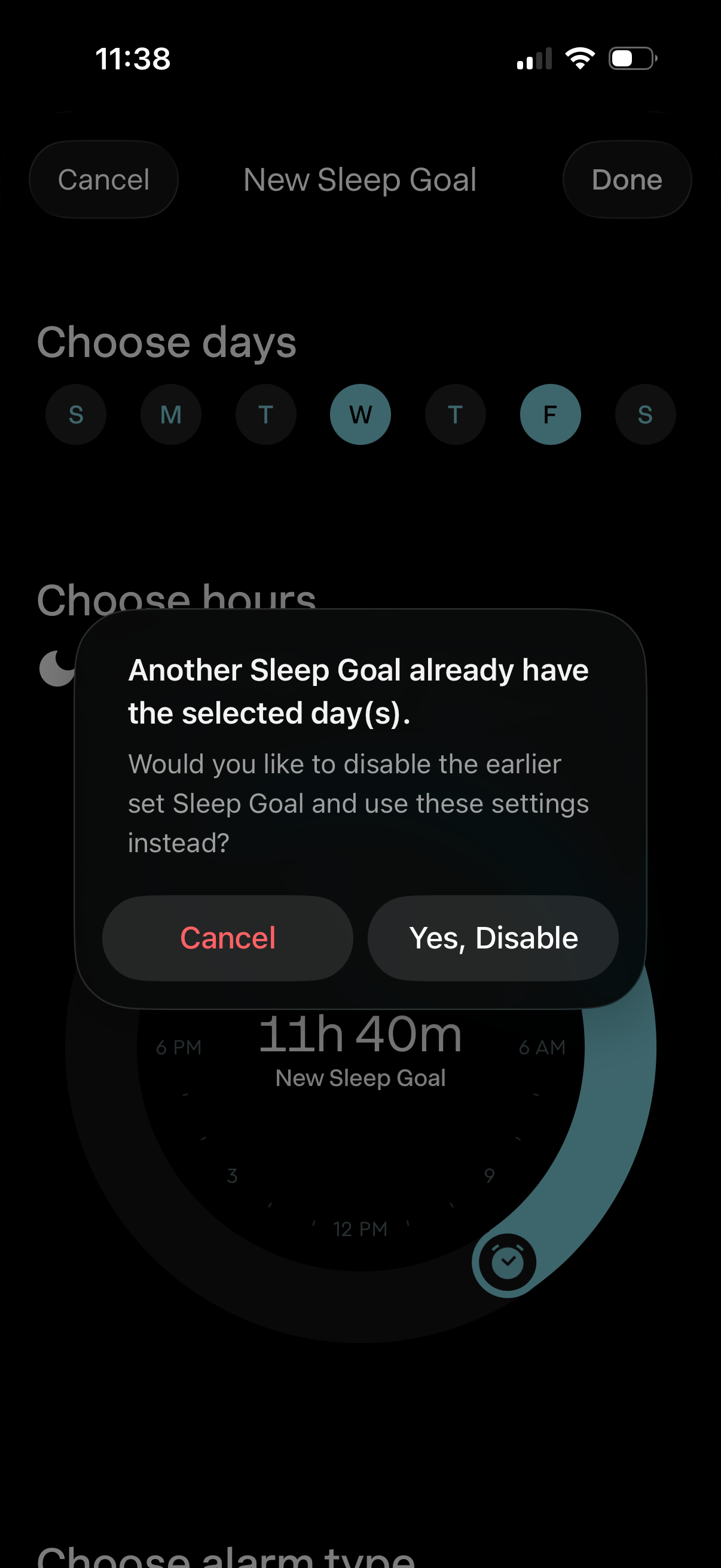Screen dimensions: 721x1568
Task: Enable Tuesday for the sleep goal
Action: point(266,414)
